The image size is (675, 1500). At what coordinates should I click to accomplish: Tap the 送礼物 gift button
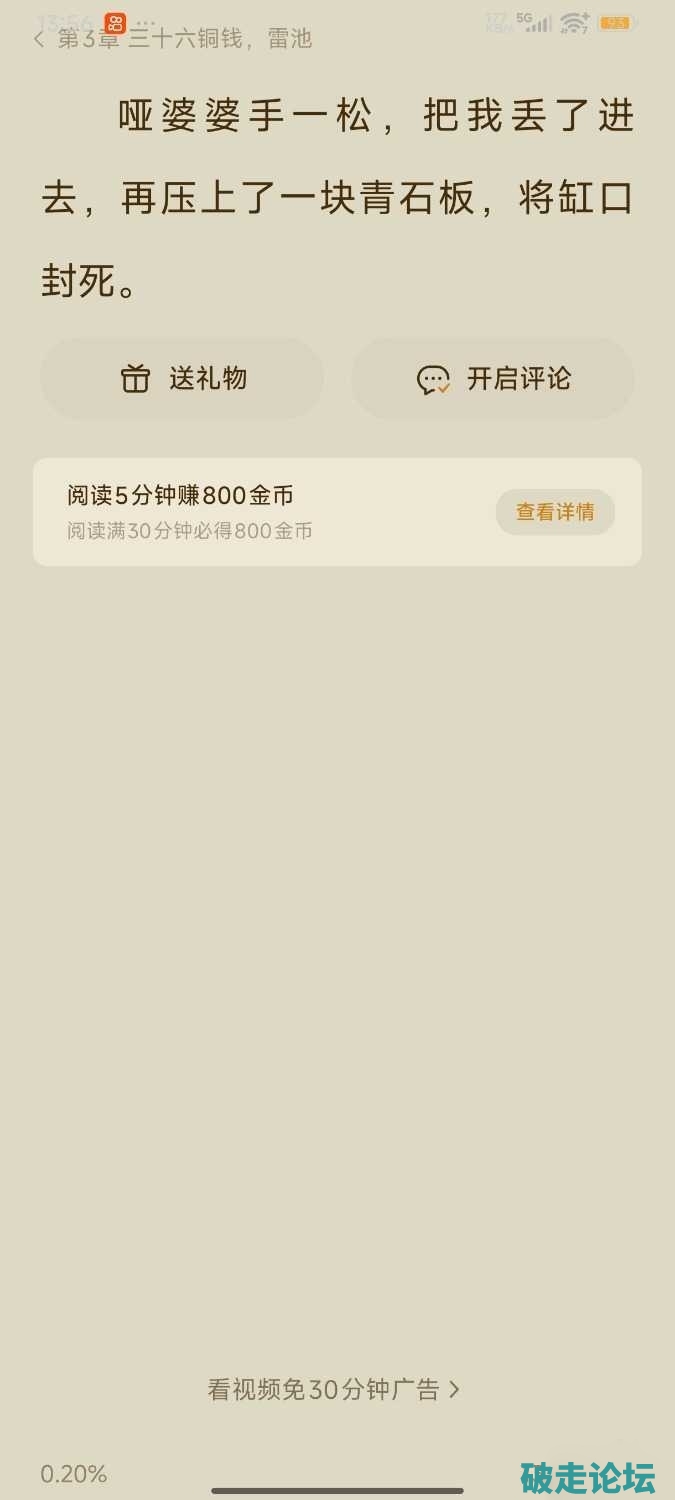click(x=182, y=379)
